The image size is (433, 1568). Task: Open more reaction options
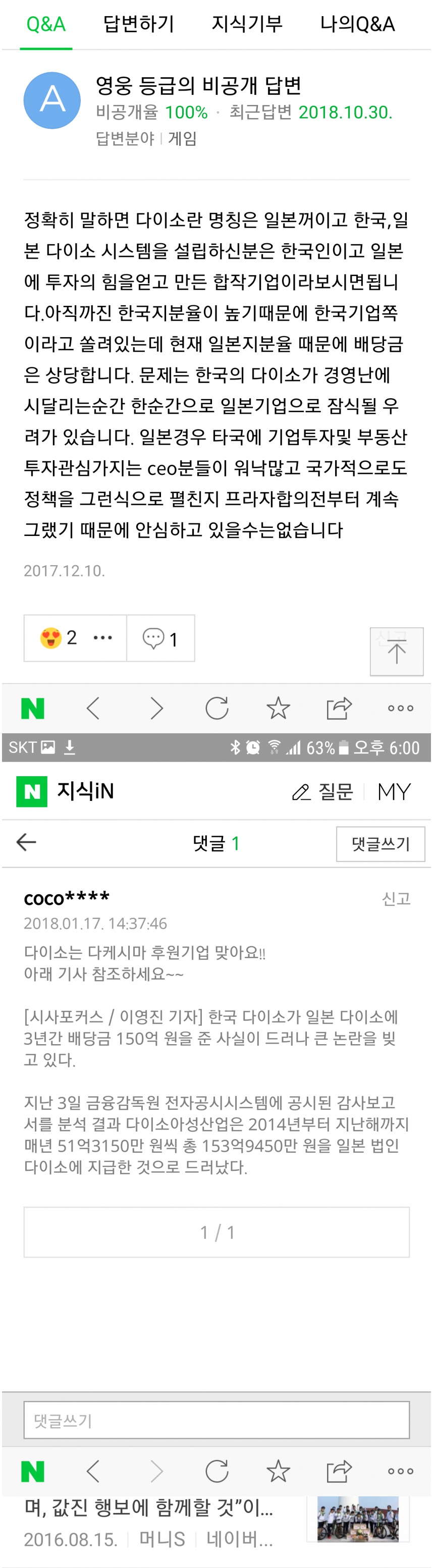pyautogui.click(x=102, y=638)
